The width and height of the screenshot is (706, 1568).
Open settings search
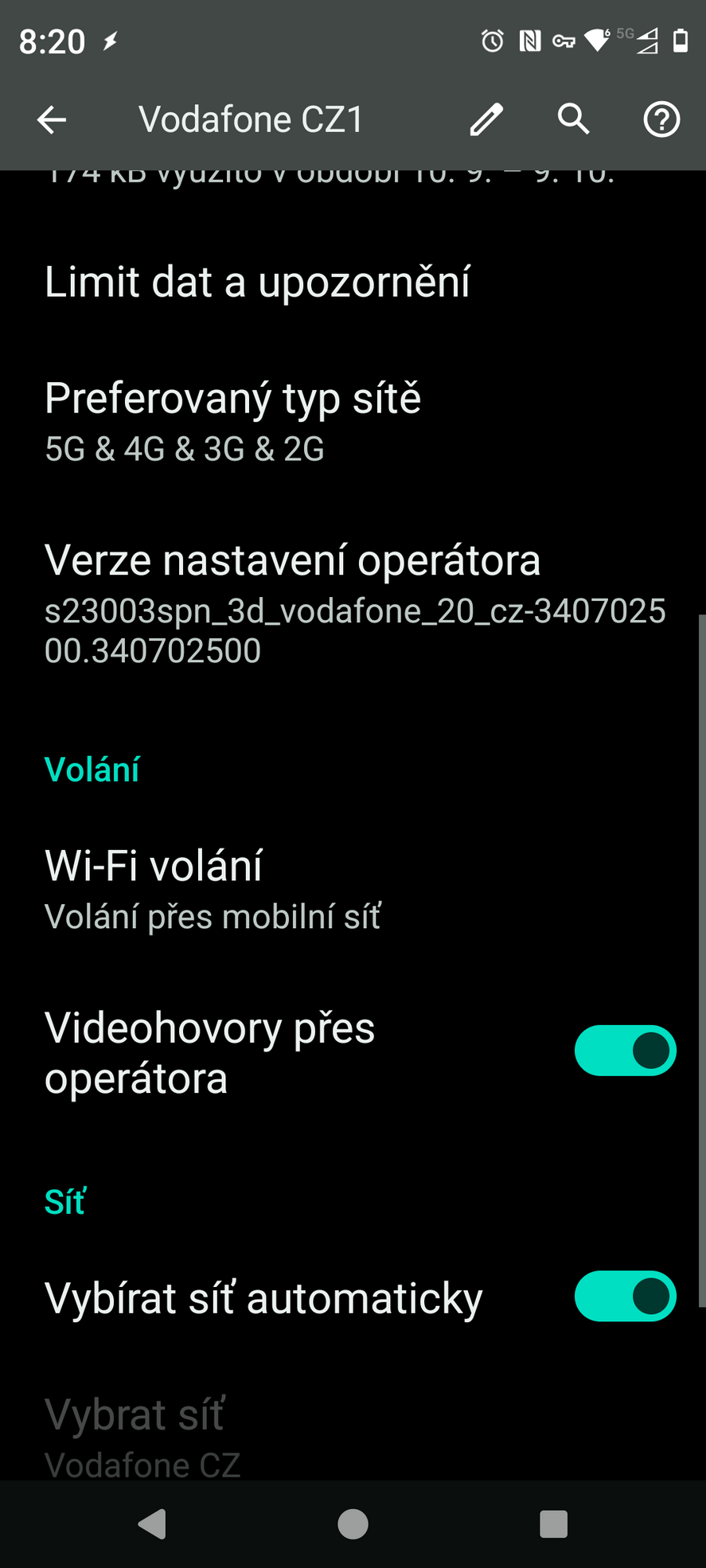coord(573,119)
